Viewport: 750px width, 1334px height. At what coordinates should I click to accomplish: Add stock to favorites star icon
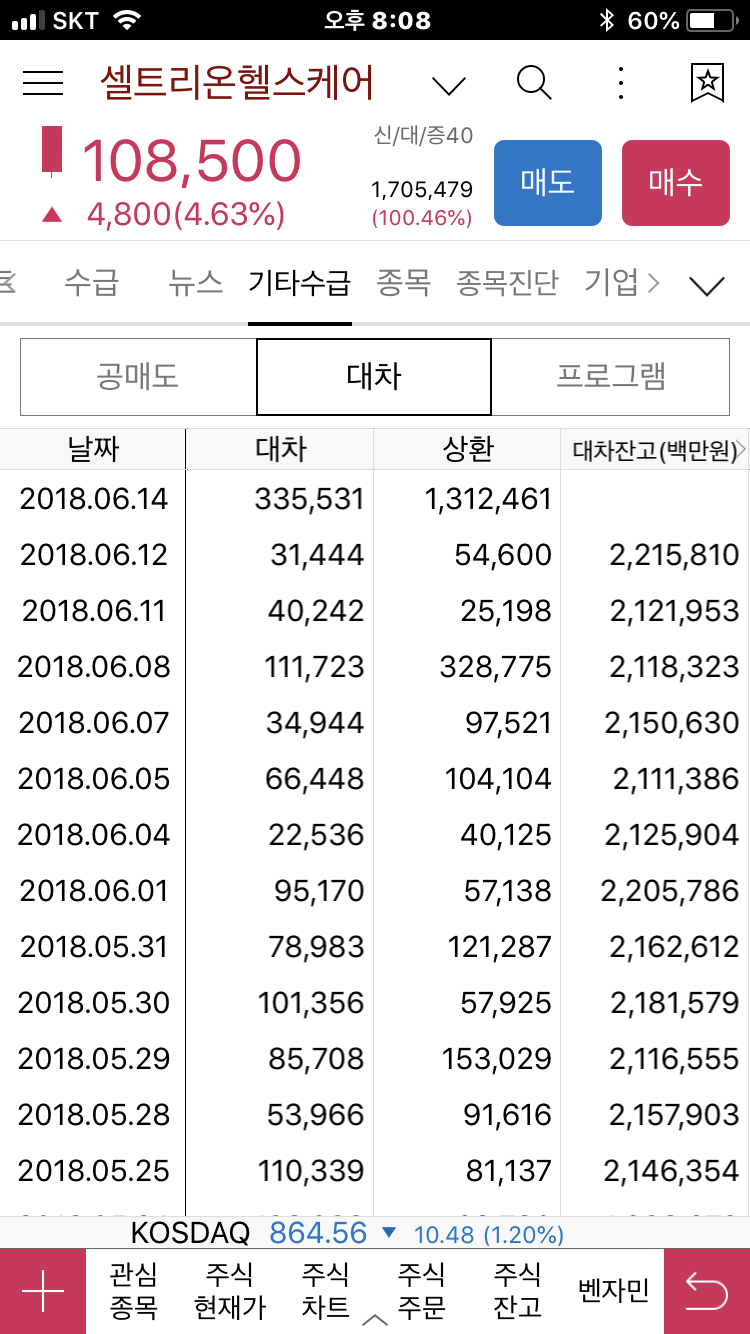[707, 83]
